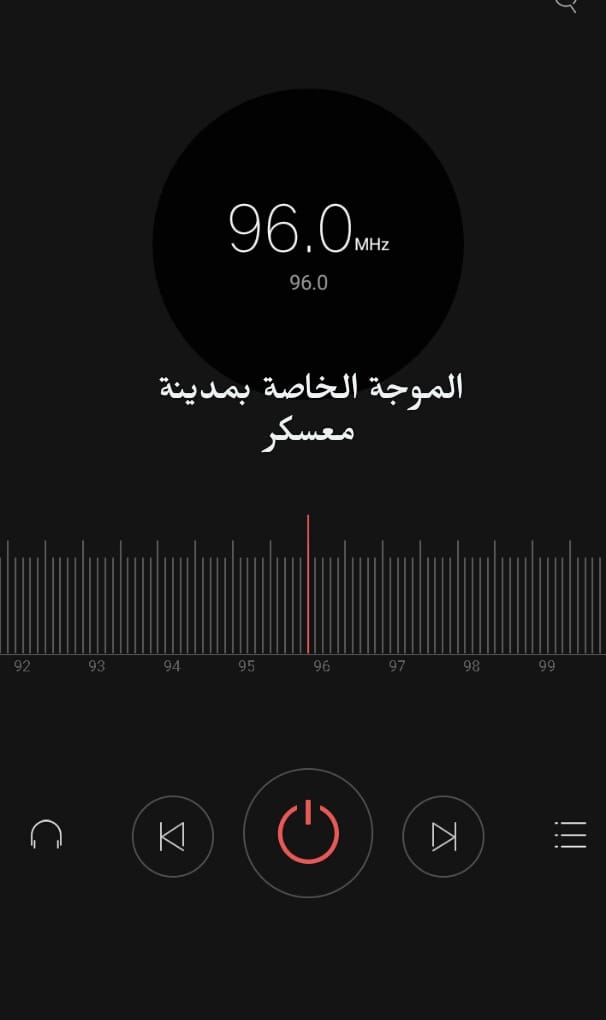Open the station list menu

tap(570, 835)
